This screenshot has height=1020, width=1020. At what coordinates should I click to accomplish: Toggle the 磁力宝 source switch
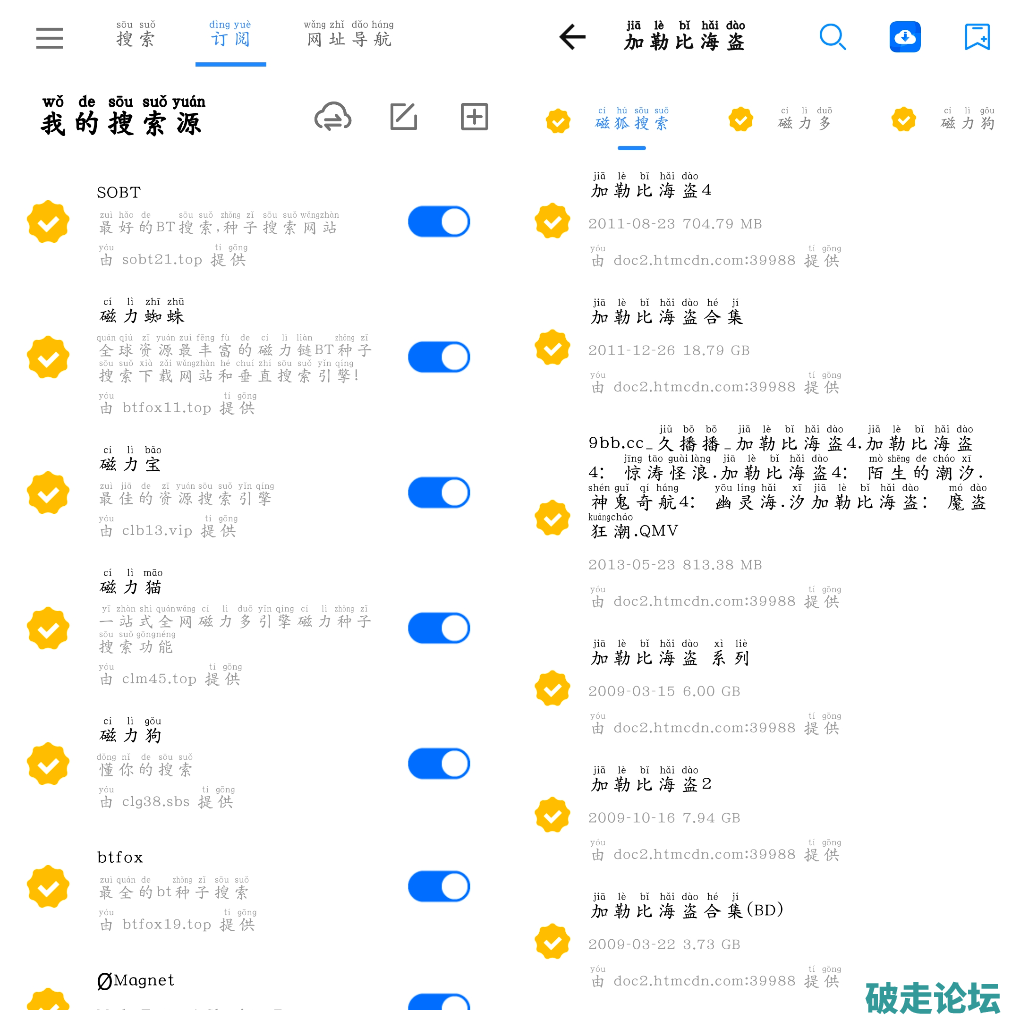click(439, 493)
